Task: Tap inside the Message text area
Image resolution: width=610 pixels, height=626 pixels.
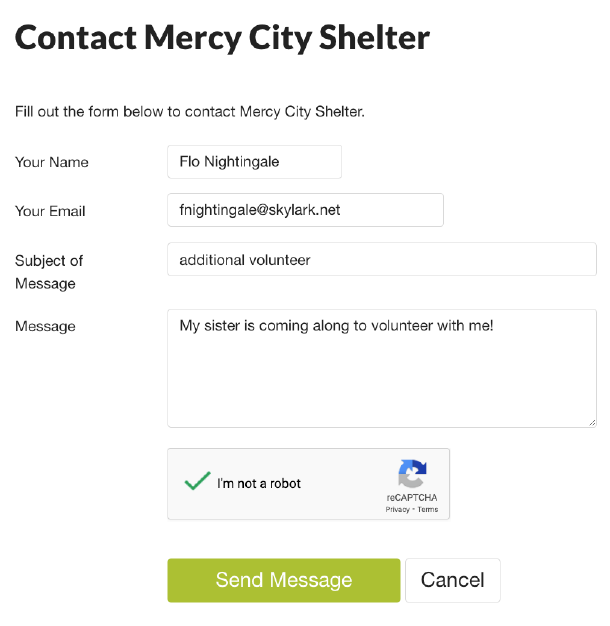Action: point(381,368)
